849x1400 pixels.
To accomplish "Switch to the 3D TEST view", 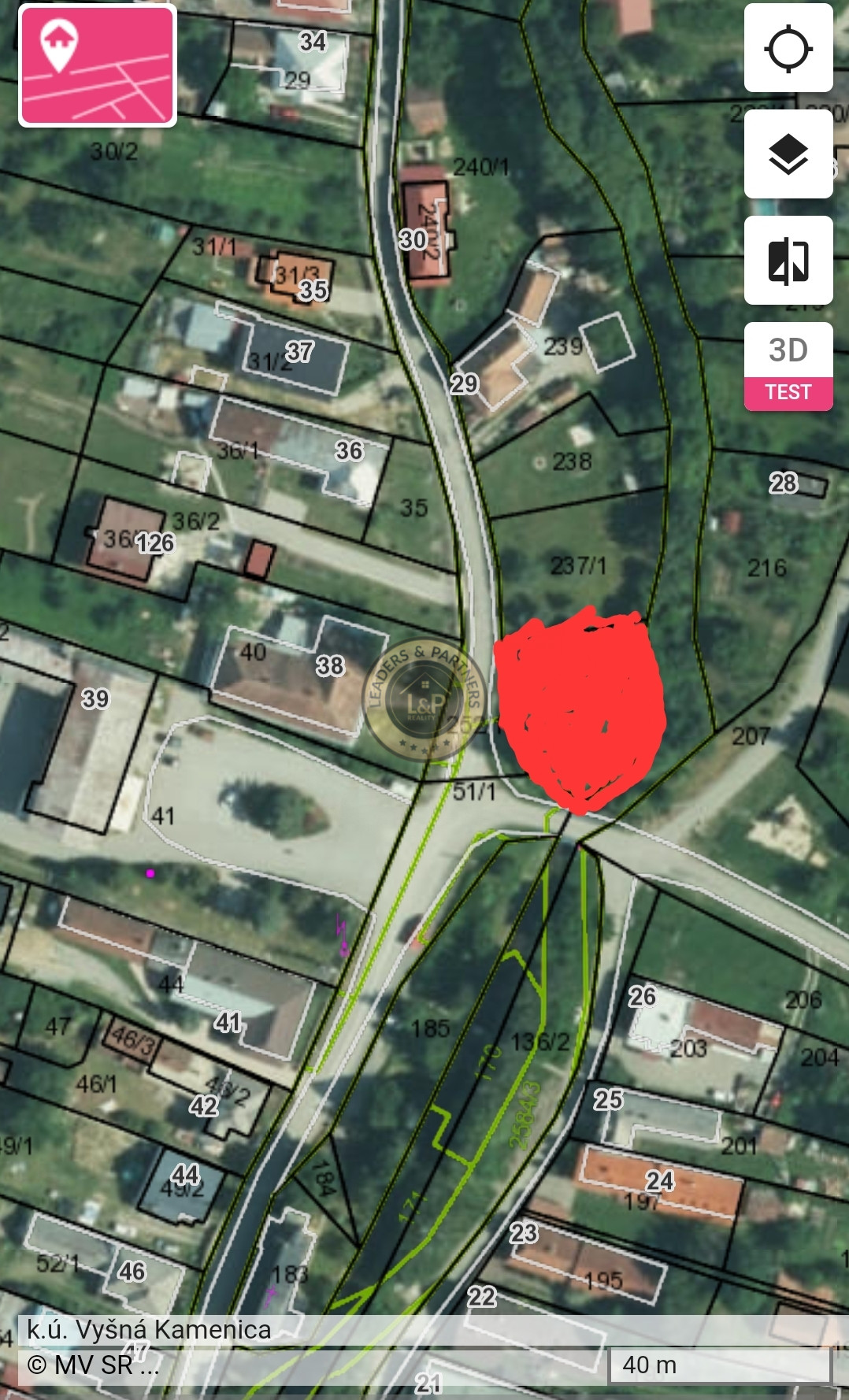I will pyautogui.click(x=788, y=367).
